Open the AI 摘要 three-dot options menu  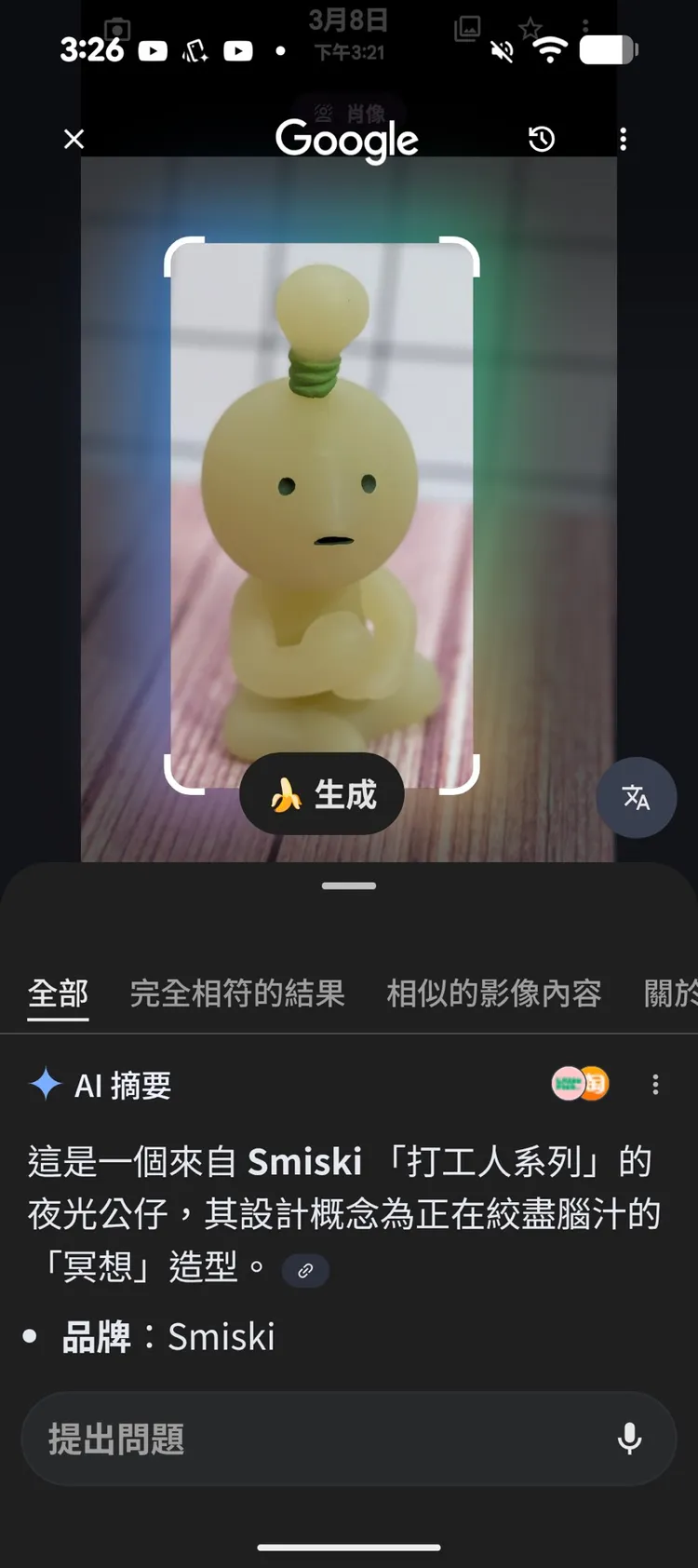point(654,1084)
